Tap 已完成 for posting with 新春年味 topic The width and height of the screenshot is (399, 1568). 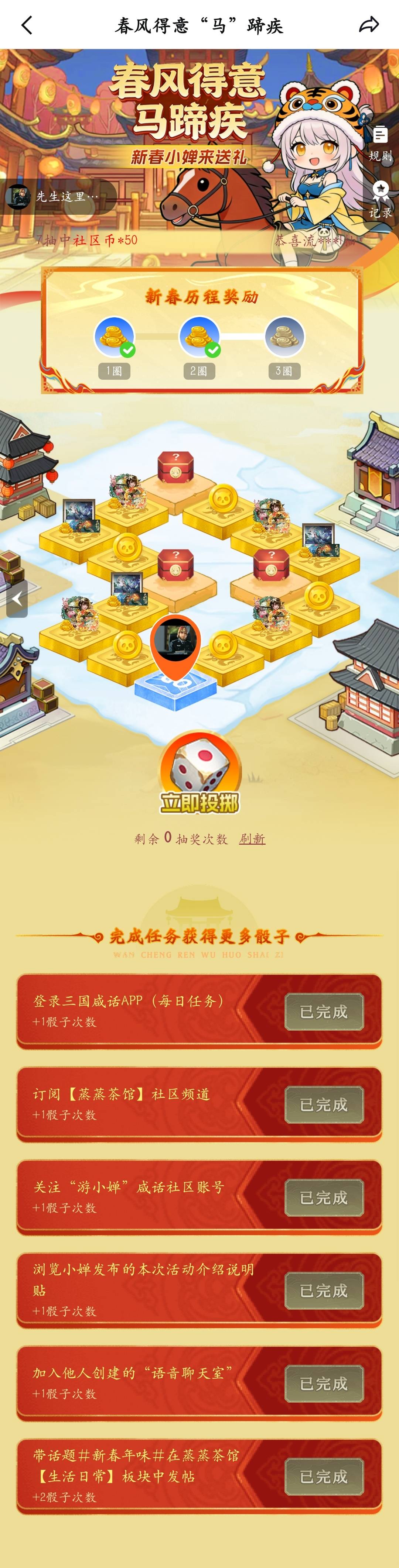(x=324, y=1477)
